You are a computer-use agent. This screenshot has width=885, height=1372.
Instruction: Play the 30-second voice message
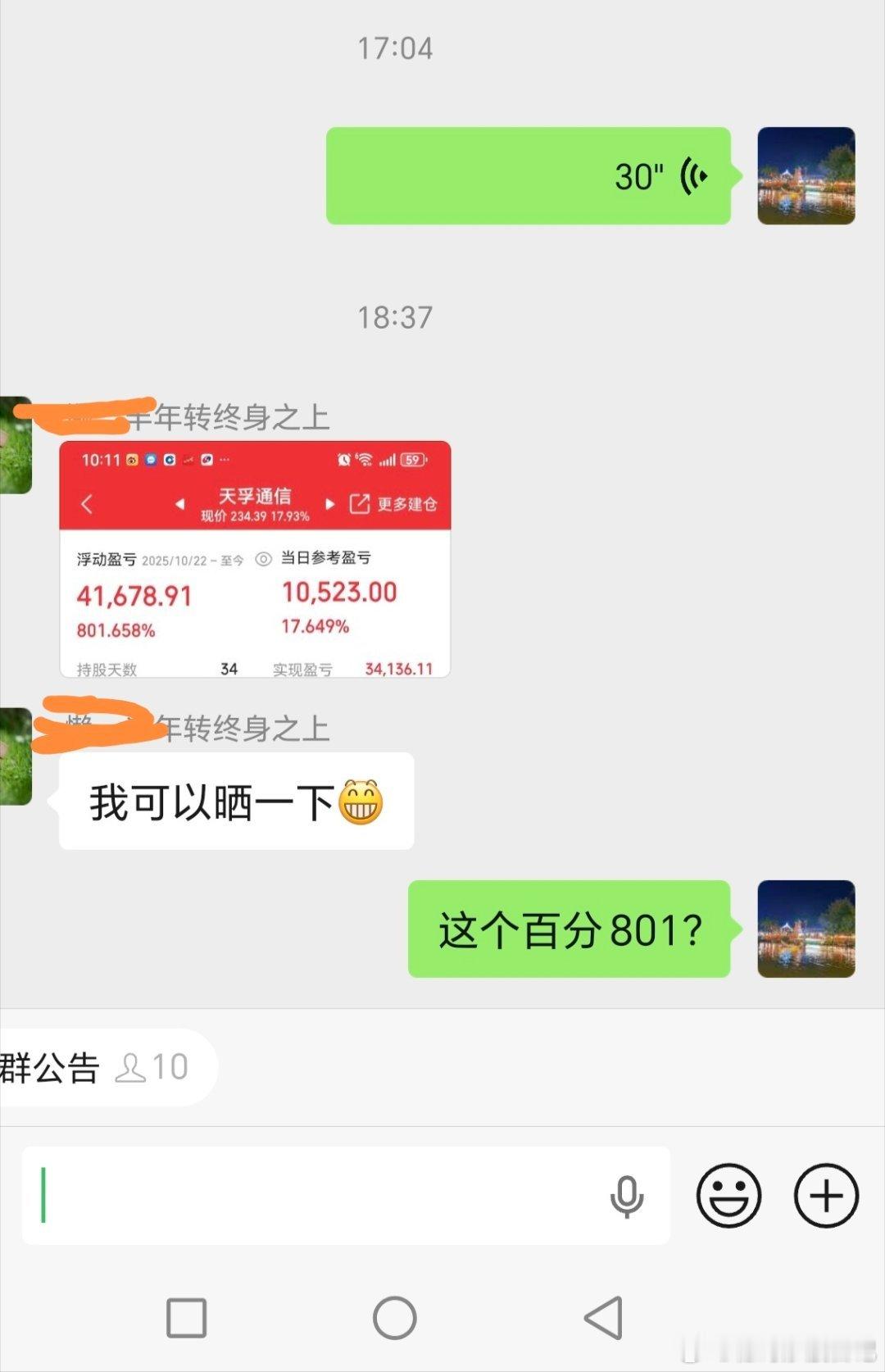coord(529,175)
